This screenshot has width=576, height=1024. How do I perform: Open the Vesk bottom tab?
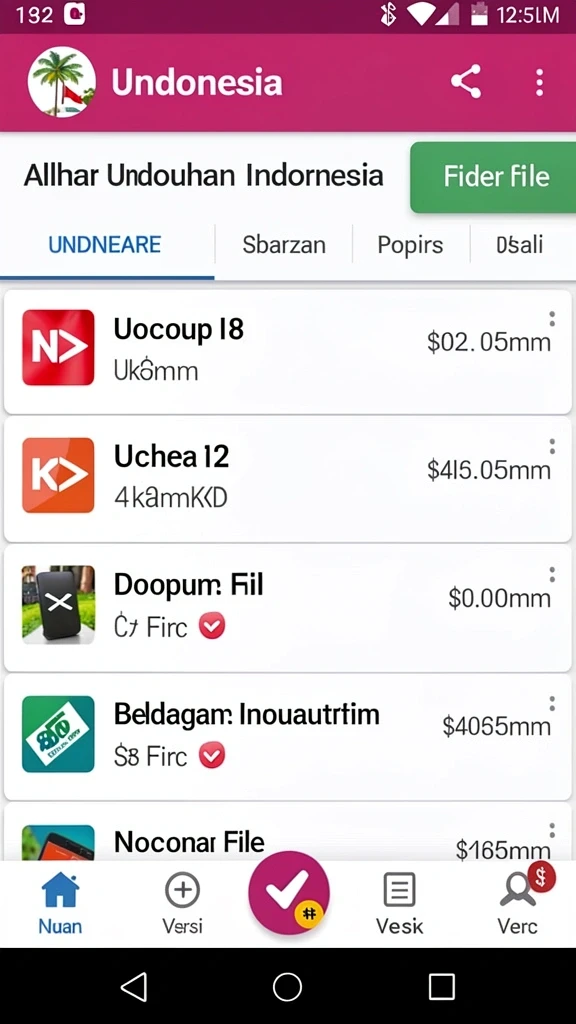tap(400, 903)
